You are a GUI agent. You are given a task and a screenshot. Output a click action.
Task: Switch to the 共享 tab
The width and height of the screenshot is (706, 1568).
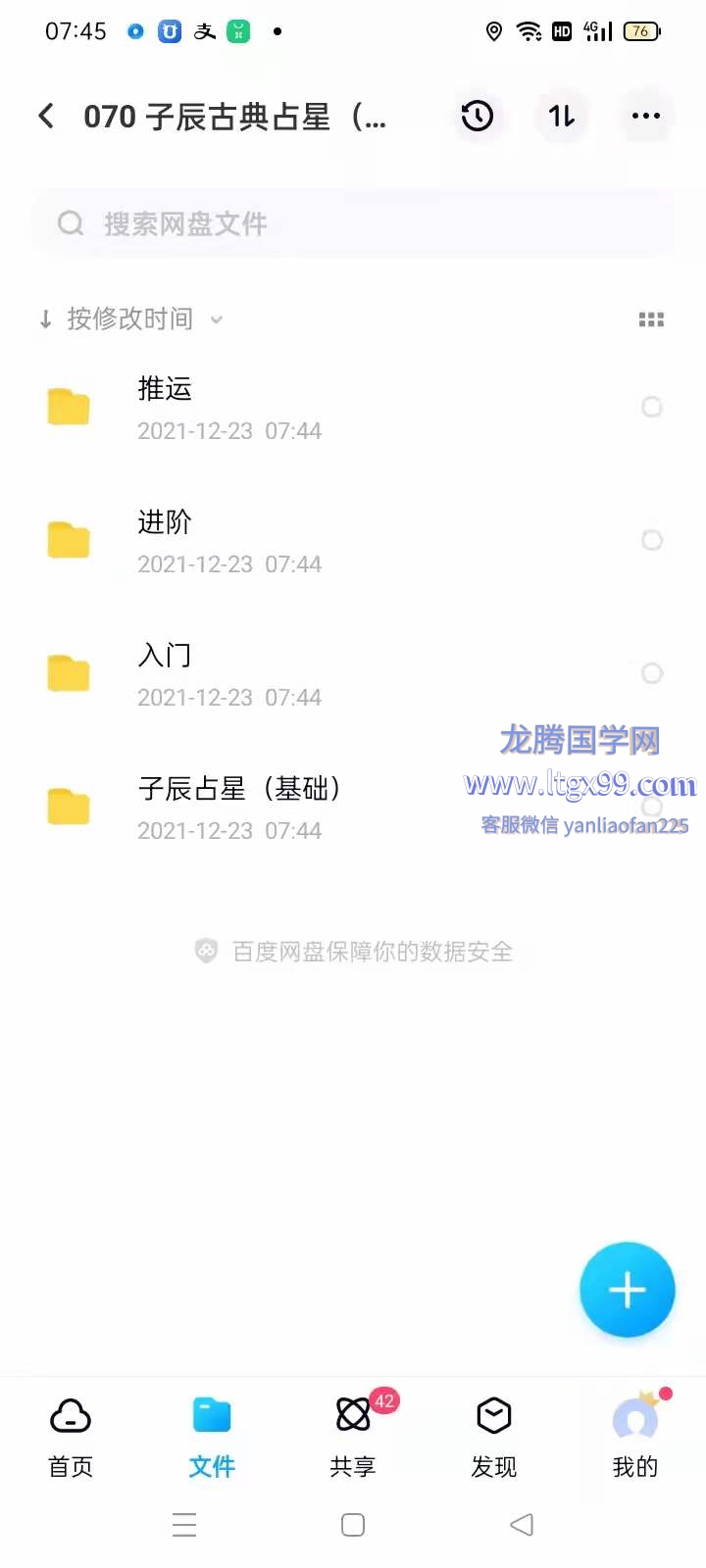coord(353,1438)
